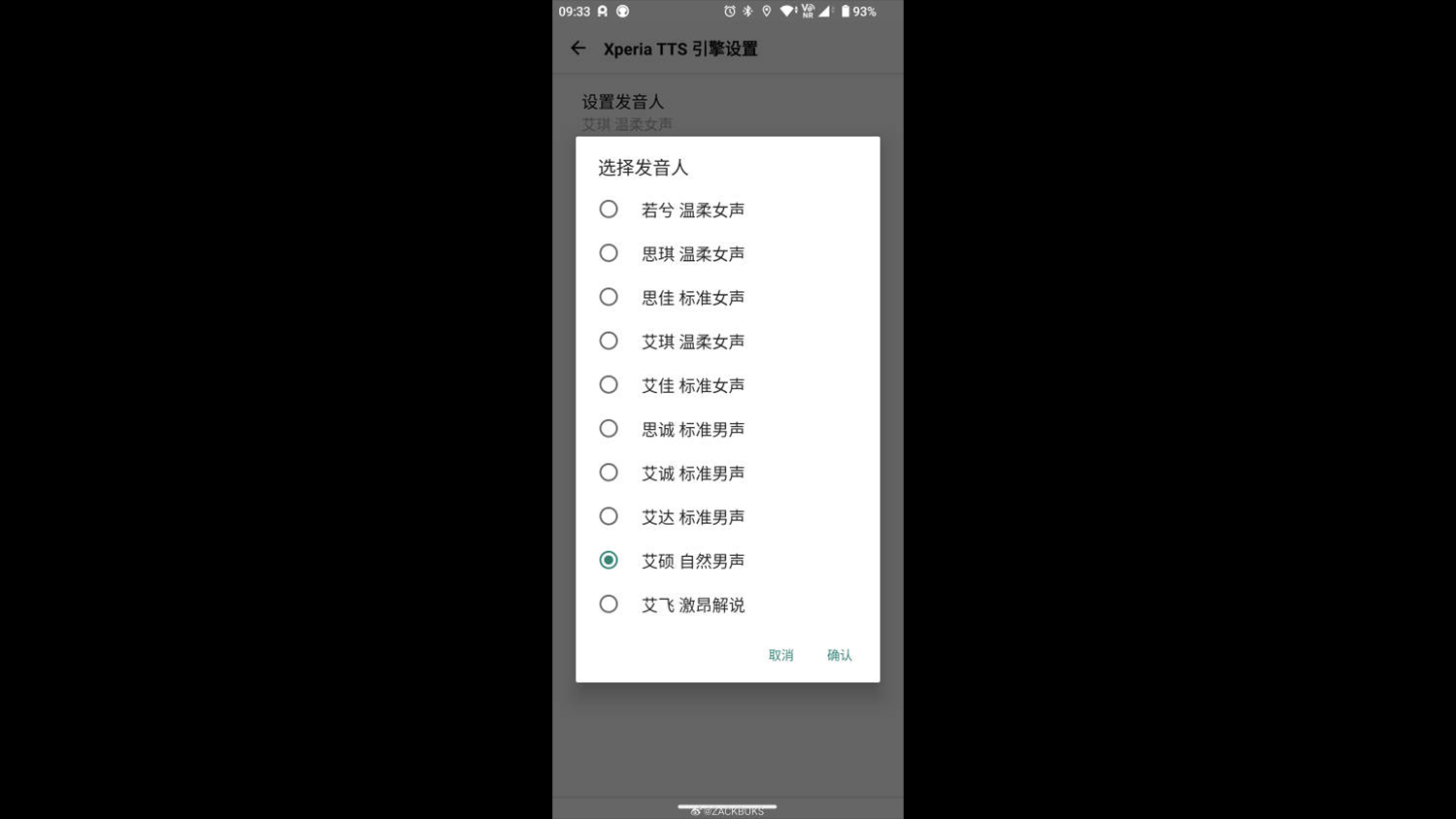
Task: Tap 取消 to cancel the dialog
Action: pos(780,655)
